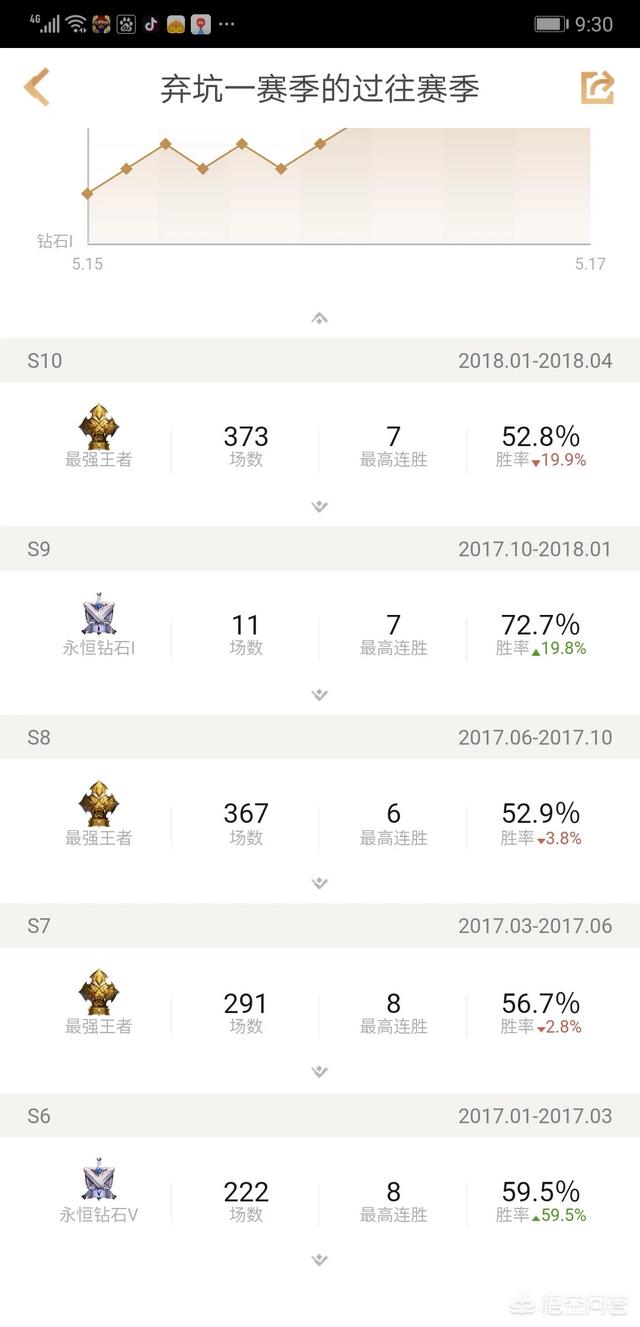Expand S6 season details

320,1261
